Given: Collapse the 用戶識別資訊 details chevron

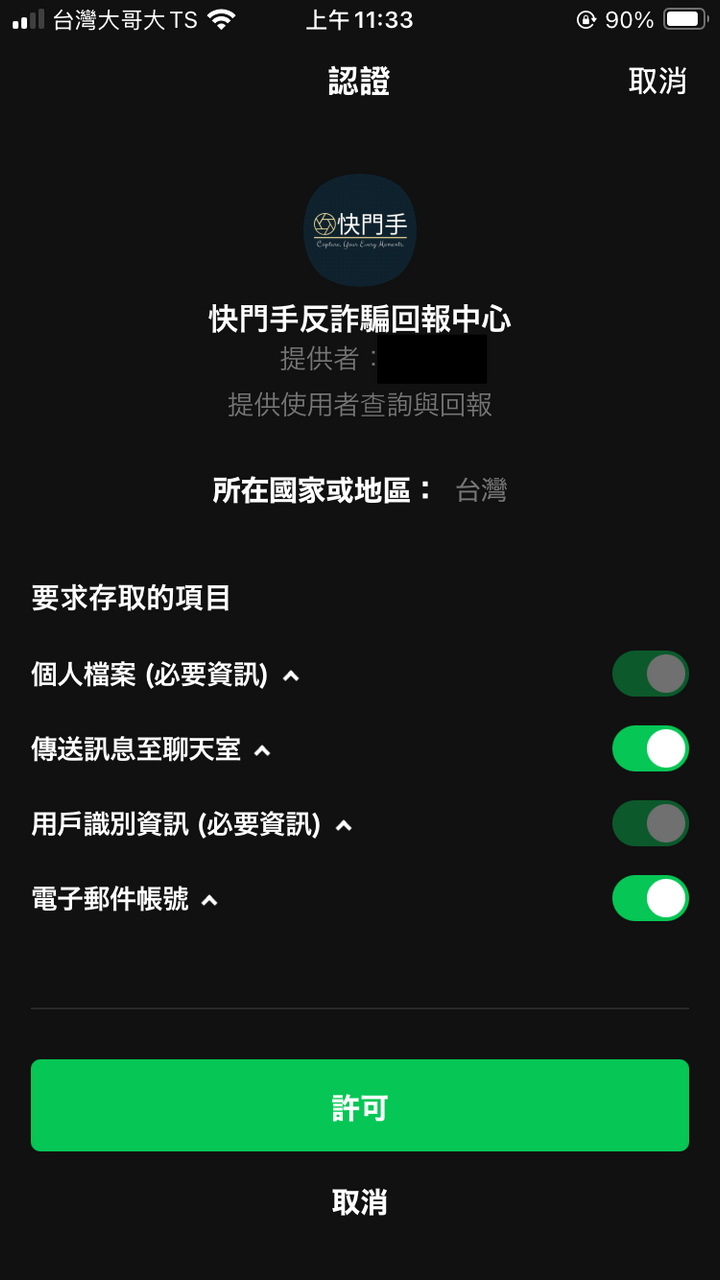Looking at the screenshot, I should click(x=344, y=825).
